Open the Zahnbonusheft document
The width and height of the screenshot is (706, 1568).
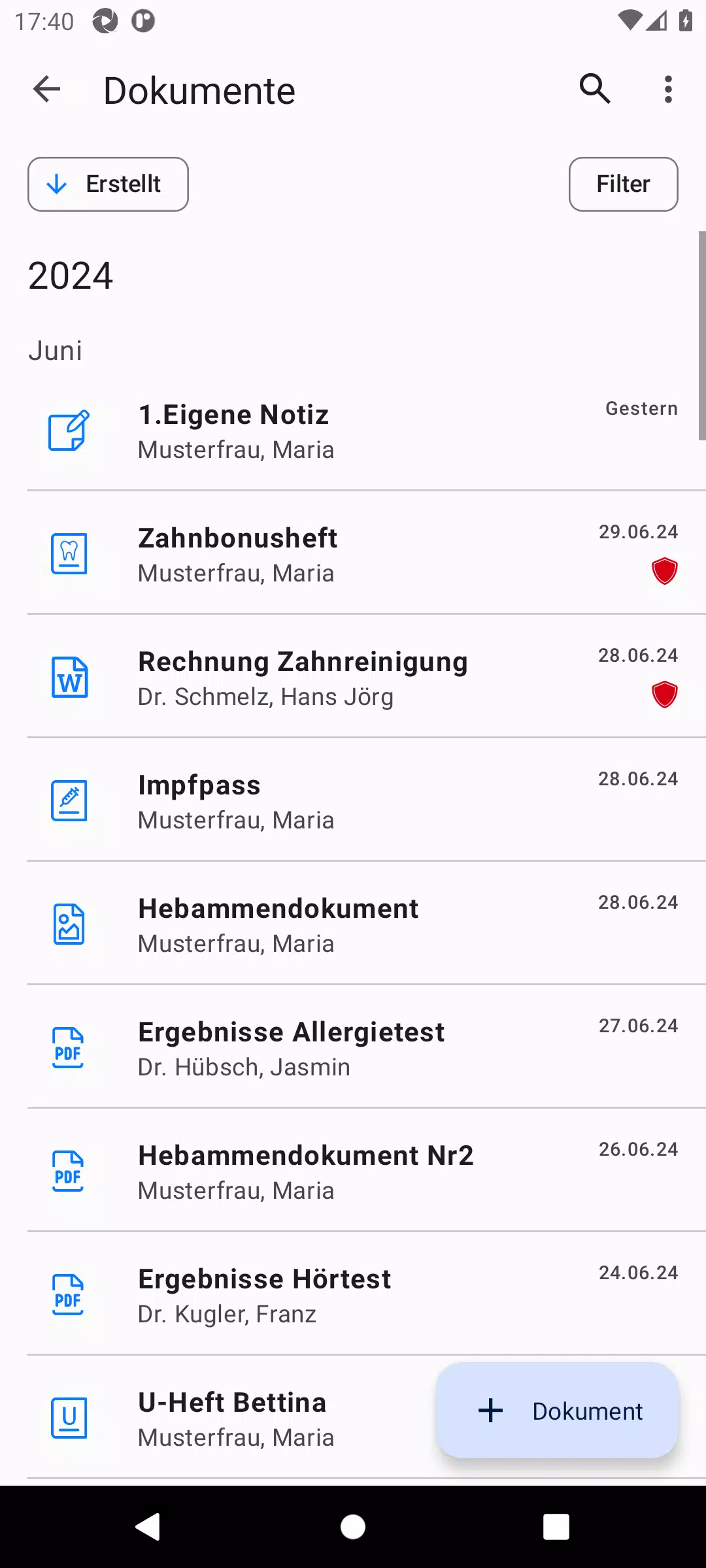(353, 553)
